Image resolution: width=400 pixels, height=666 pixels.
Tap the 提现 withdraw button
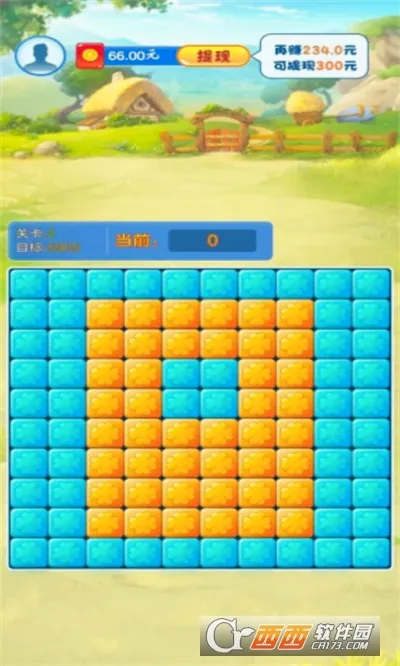coord(213,56)
